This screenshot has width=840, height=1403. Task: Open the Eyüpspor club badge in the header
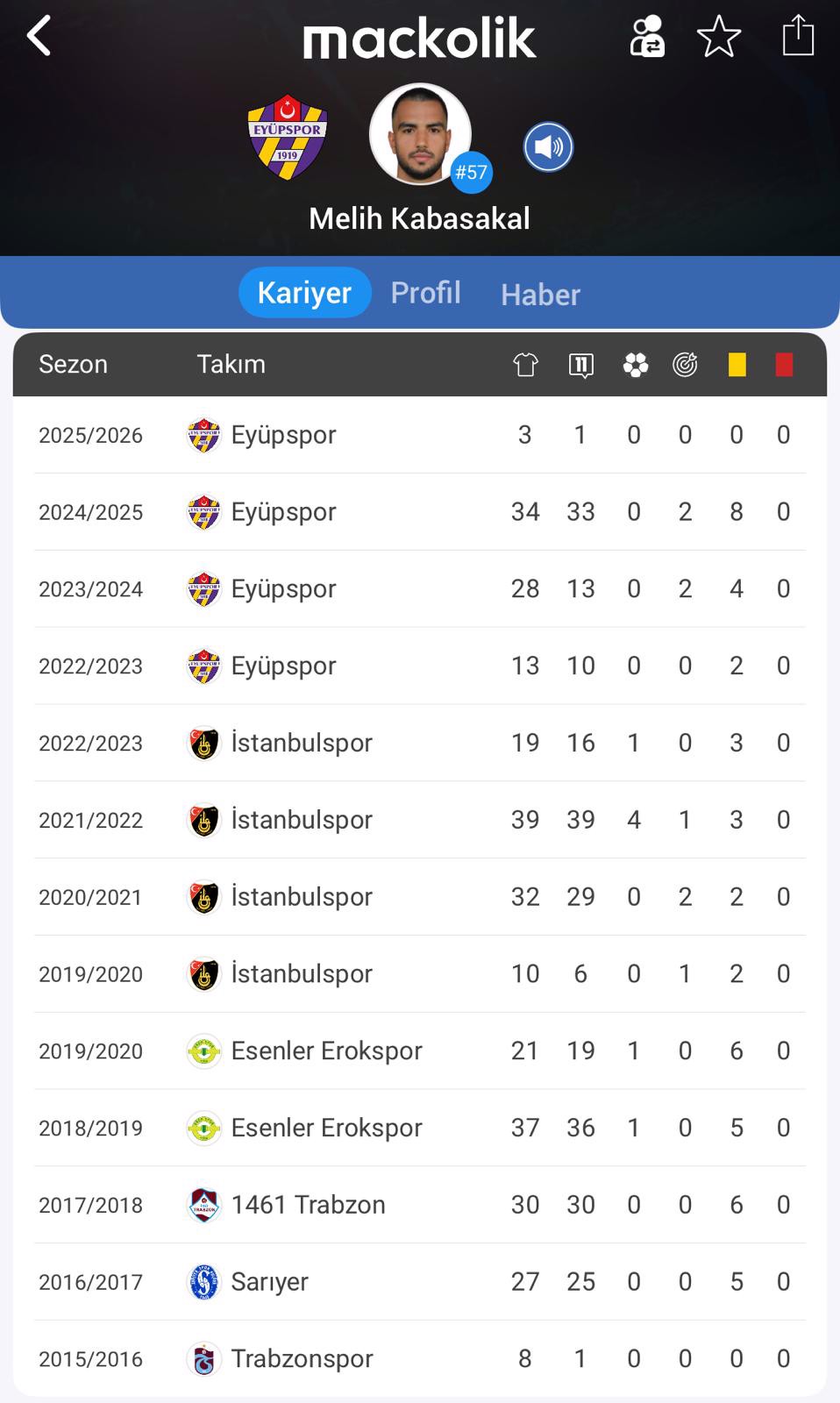(x=288, y=137)
